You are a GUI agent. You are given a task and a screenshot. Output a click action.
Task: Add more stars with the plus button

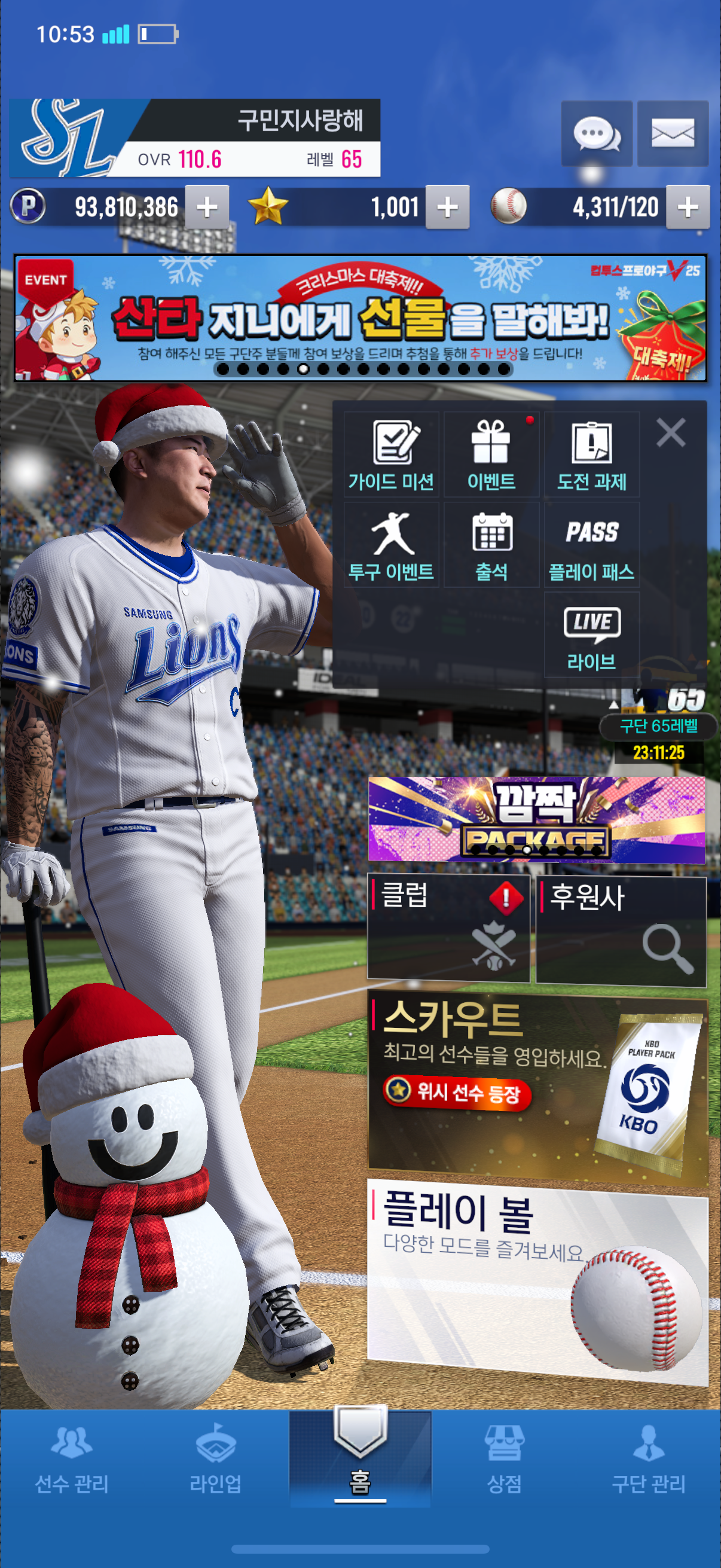click(447, 208)
